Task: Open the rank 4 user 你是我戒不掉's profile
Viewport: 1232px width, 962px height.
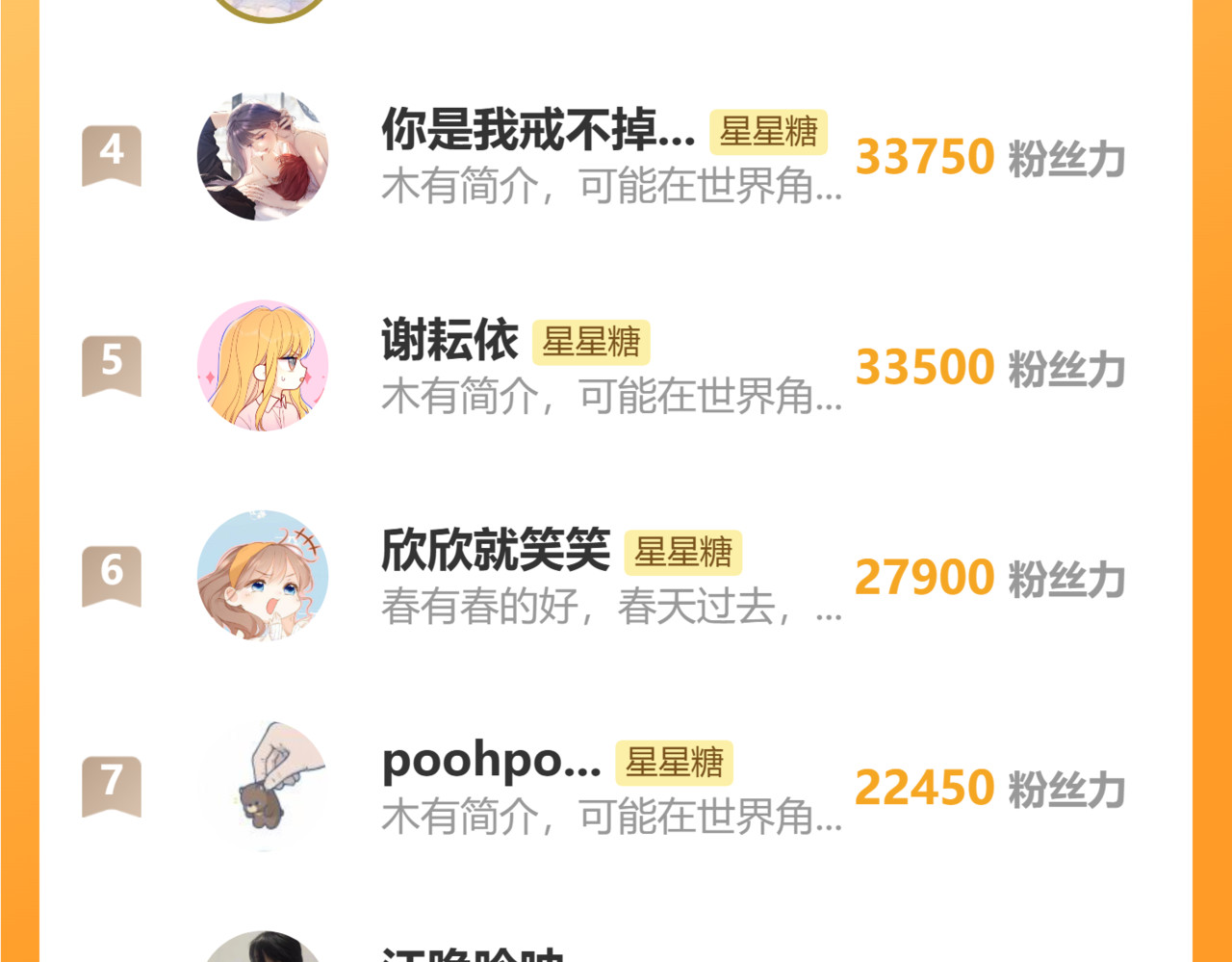Action: coord(537,130)
